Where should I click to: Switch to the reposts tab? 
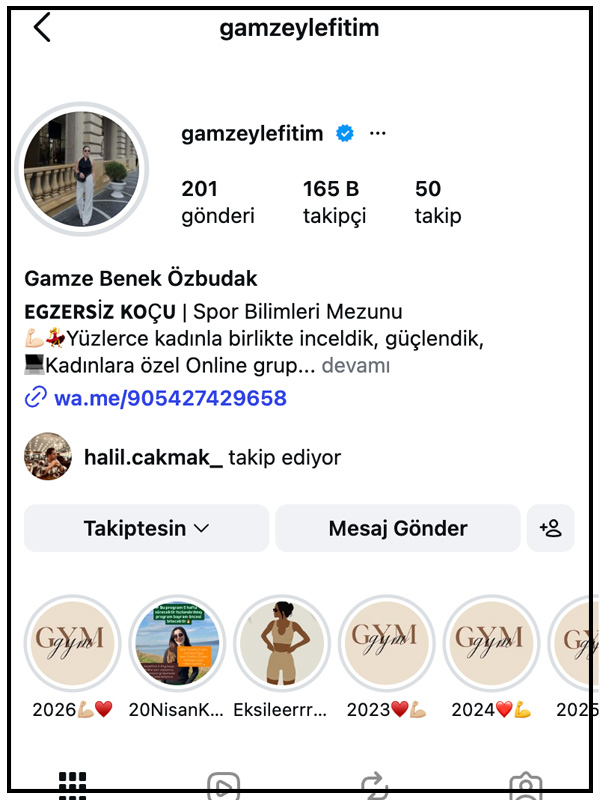[x=374, y=785]
